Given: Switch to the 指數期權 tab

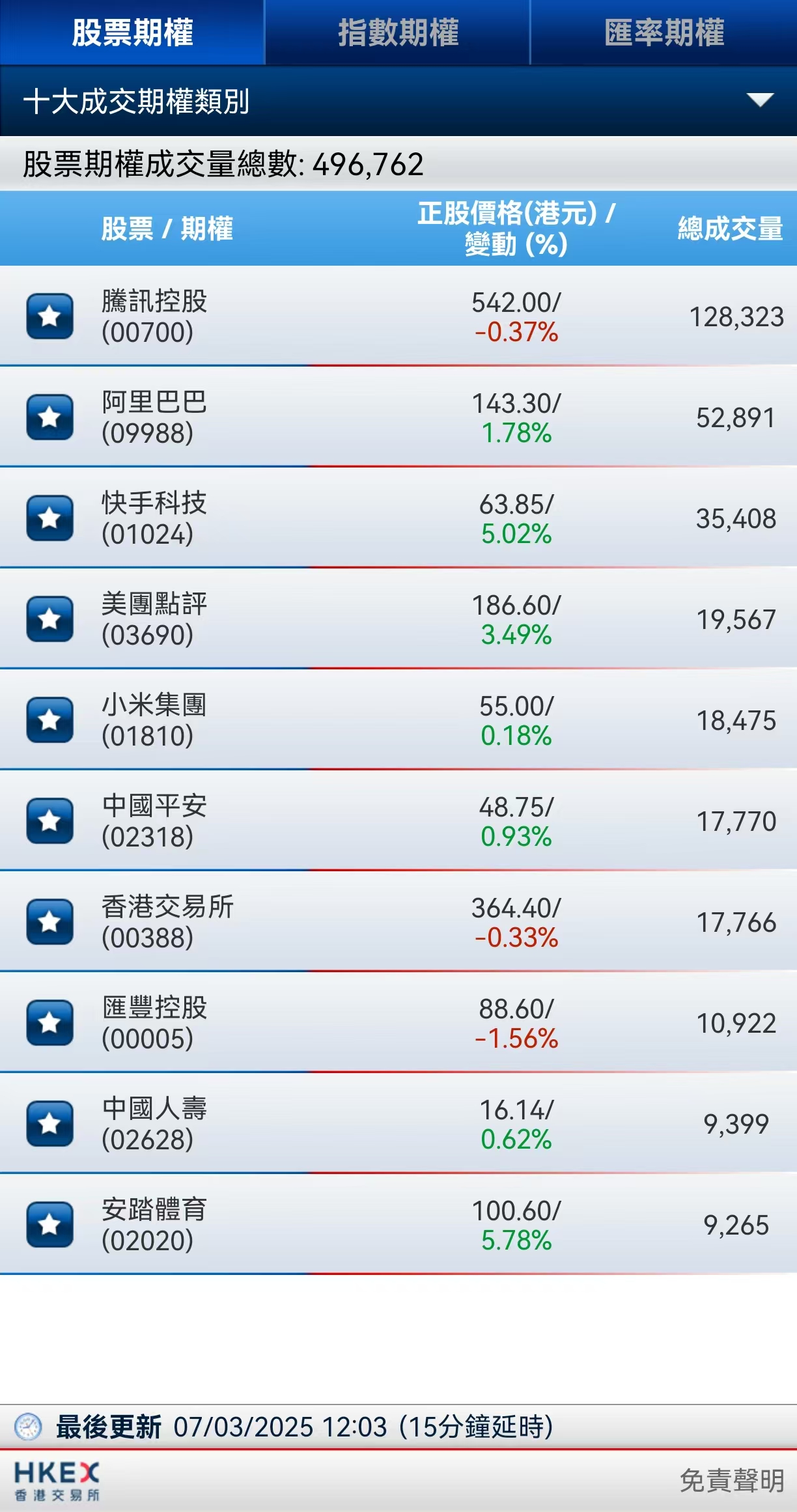Looking at the screenshot, I should pyautogui.click(x=398, y=33).
